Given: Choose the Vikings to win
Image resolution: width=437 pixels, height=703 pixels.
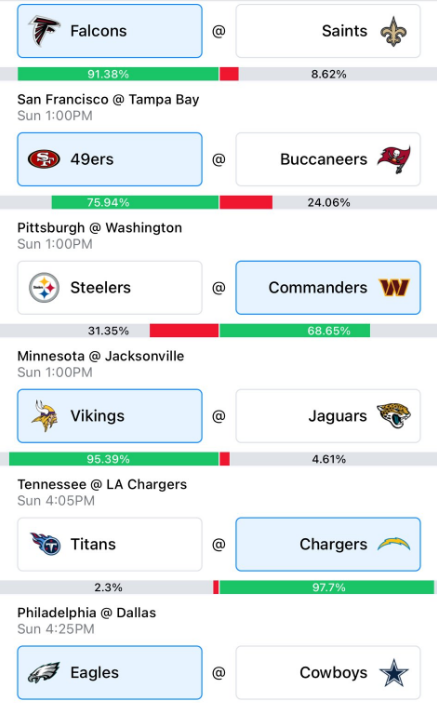Looking at the screenshot, I should 110,416.
